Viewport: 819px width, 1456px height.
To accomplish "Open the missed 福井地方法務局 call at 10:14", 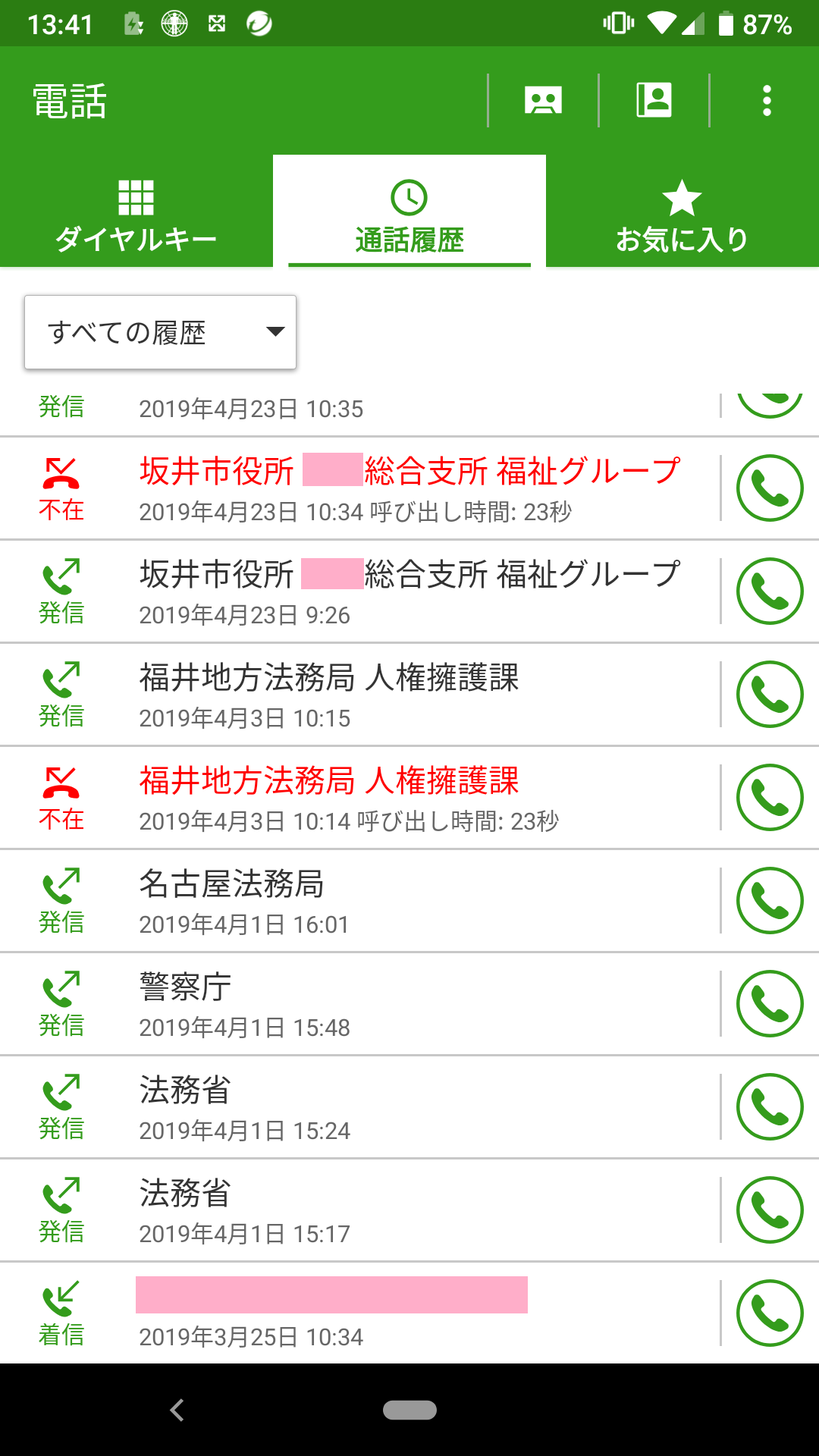I will (x=379, y=798).
